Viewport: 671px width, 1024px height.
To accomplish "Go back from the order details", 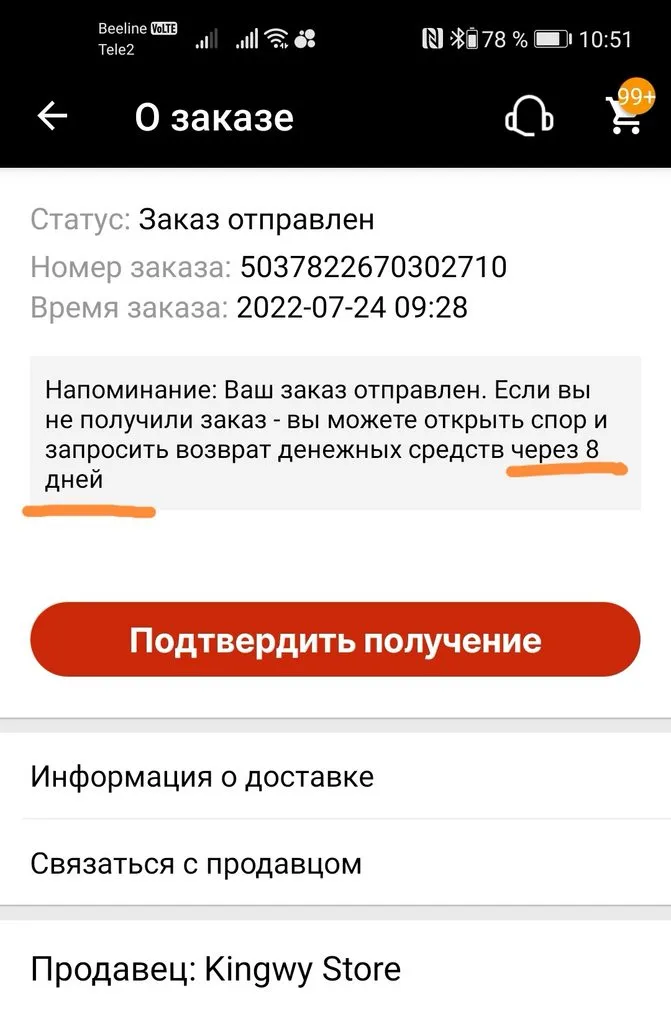I will pos(52,117).
